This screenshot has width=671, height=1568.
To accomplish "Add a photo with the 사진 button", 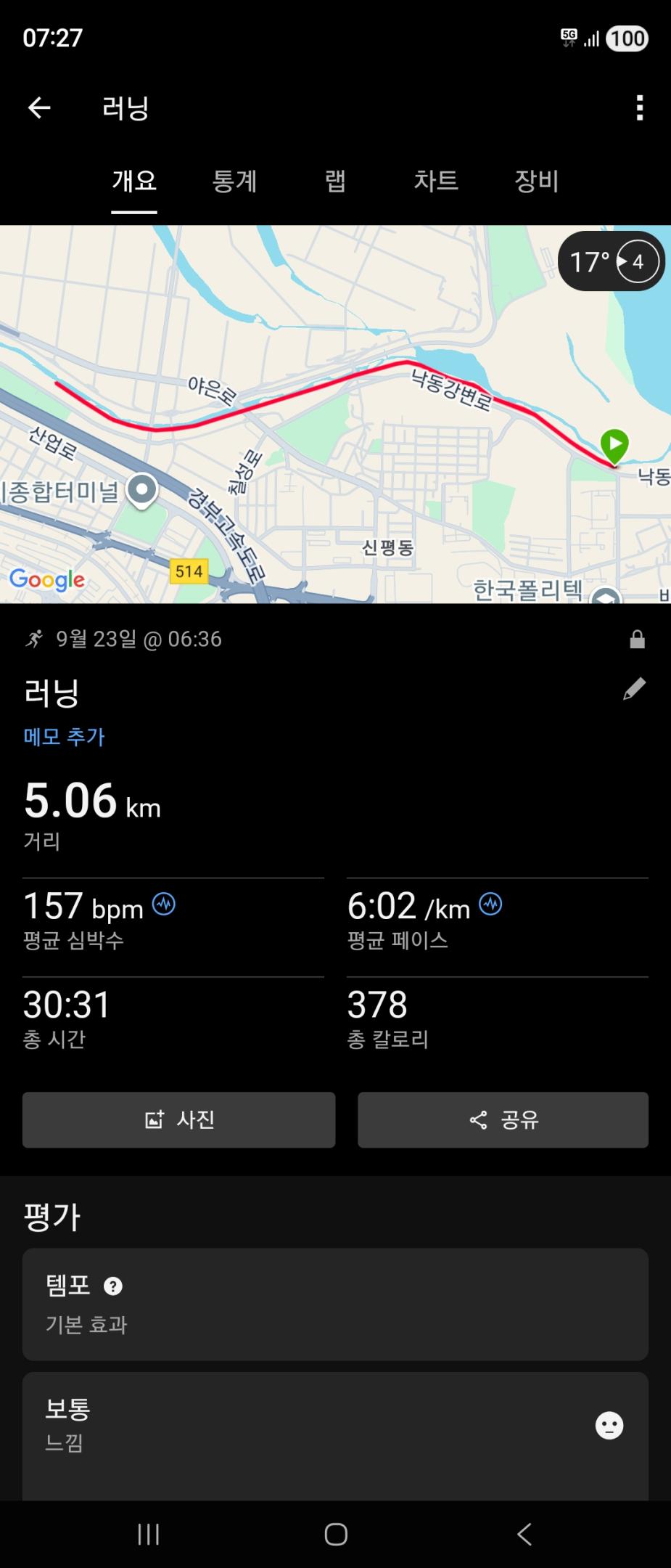I will coord(178,1119).
